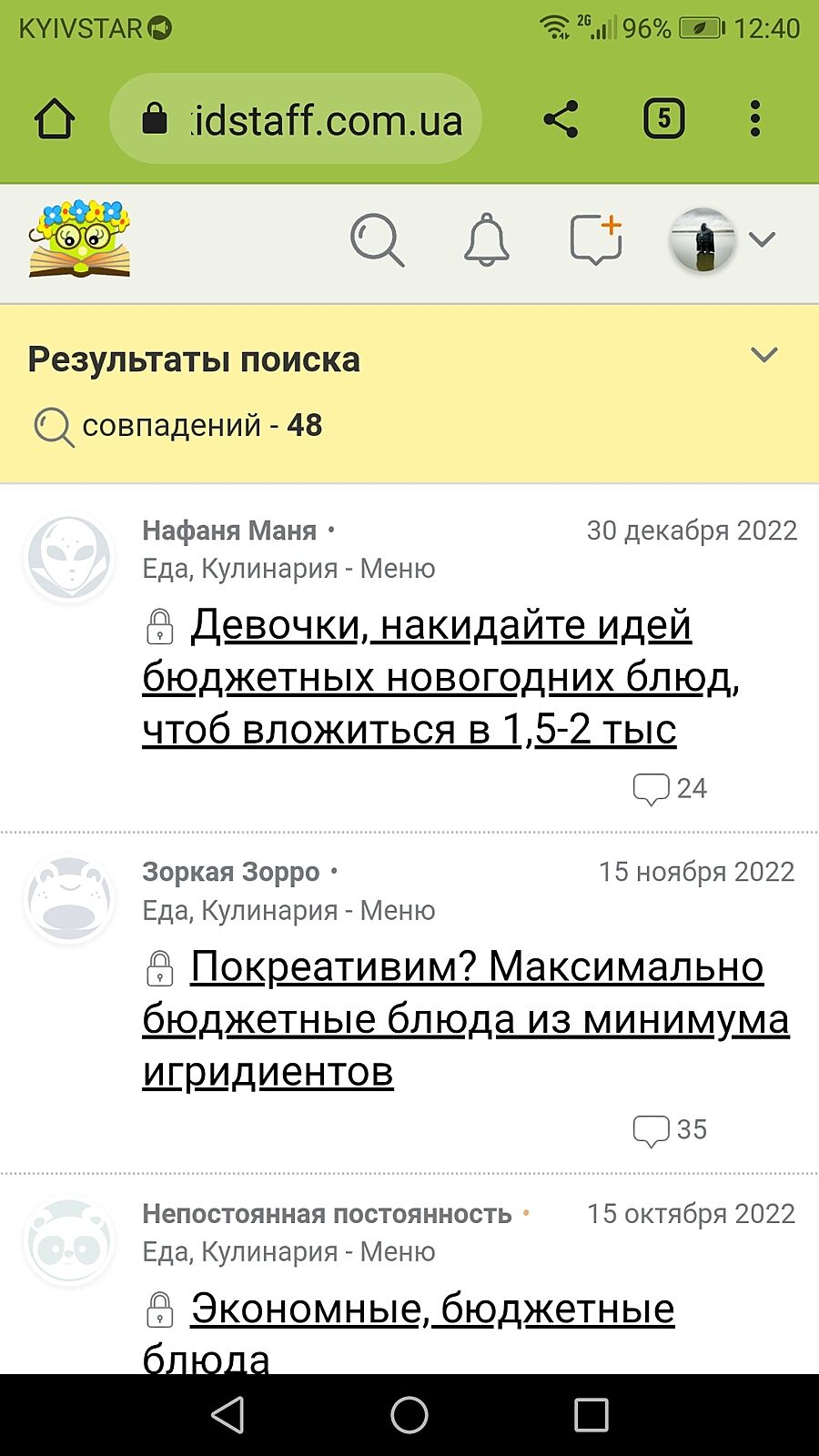Open the forum search icon
Viewport: 819px width, 1456px height.
point(377,240)
